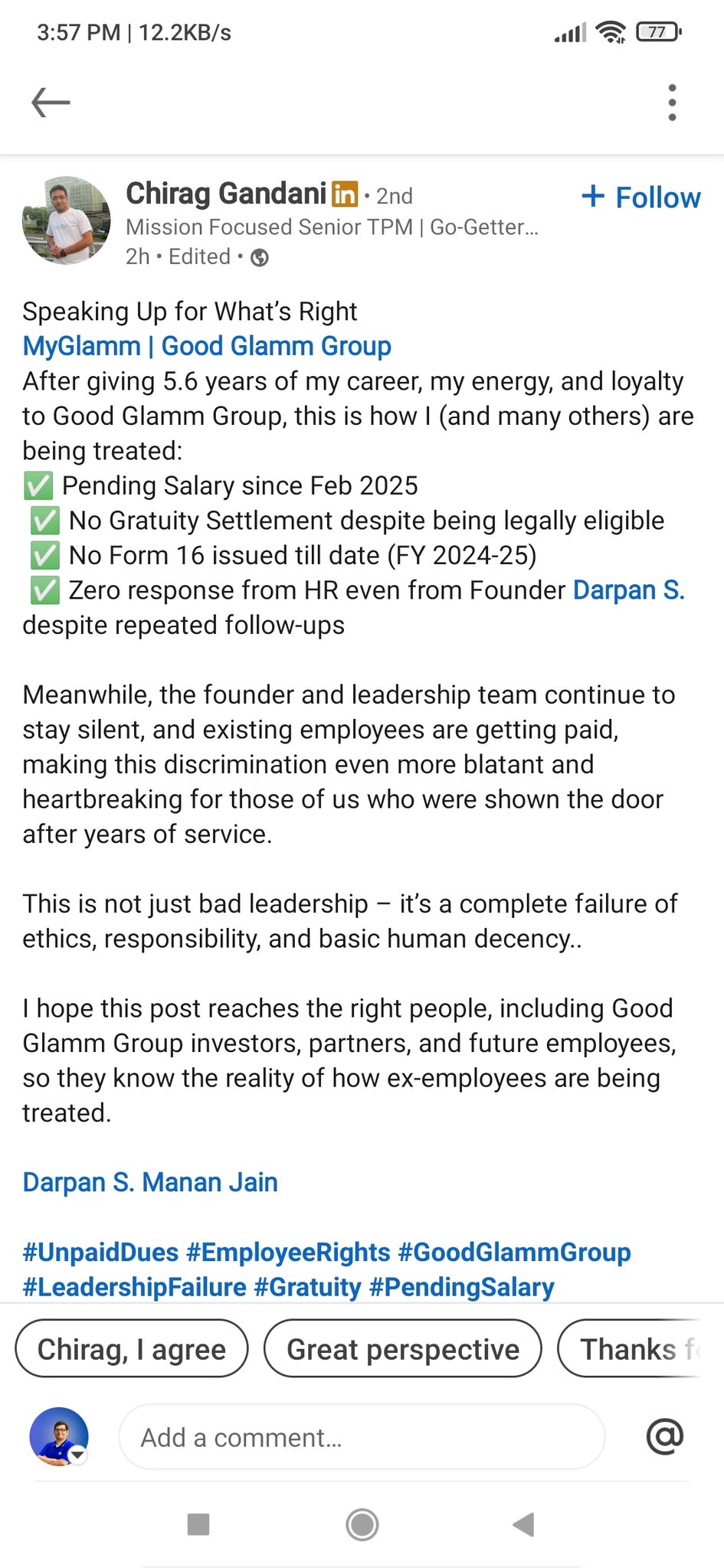Open the #PendingSalary hashtag
The image size is (724, 1568).
461,1288
